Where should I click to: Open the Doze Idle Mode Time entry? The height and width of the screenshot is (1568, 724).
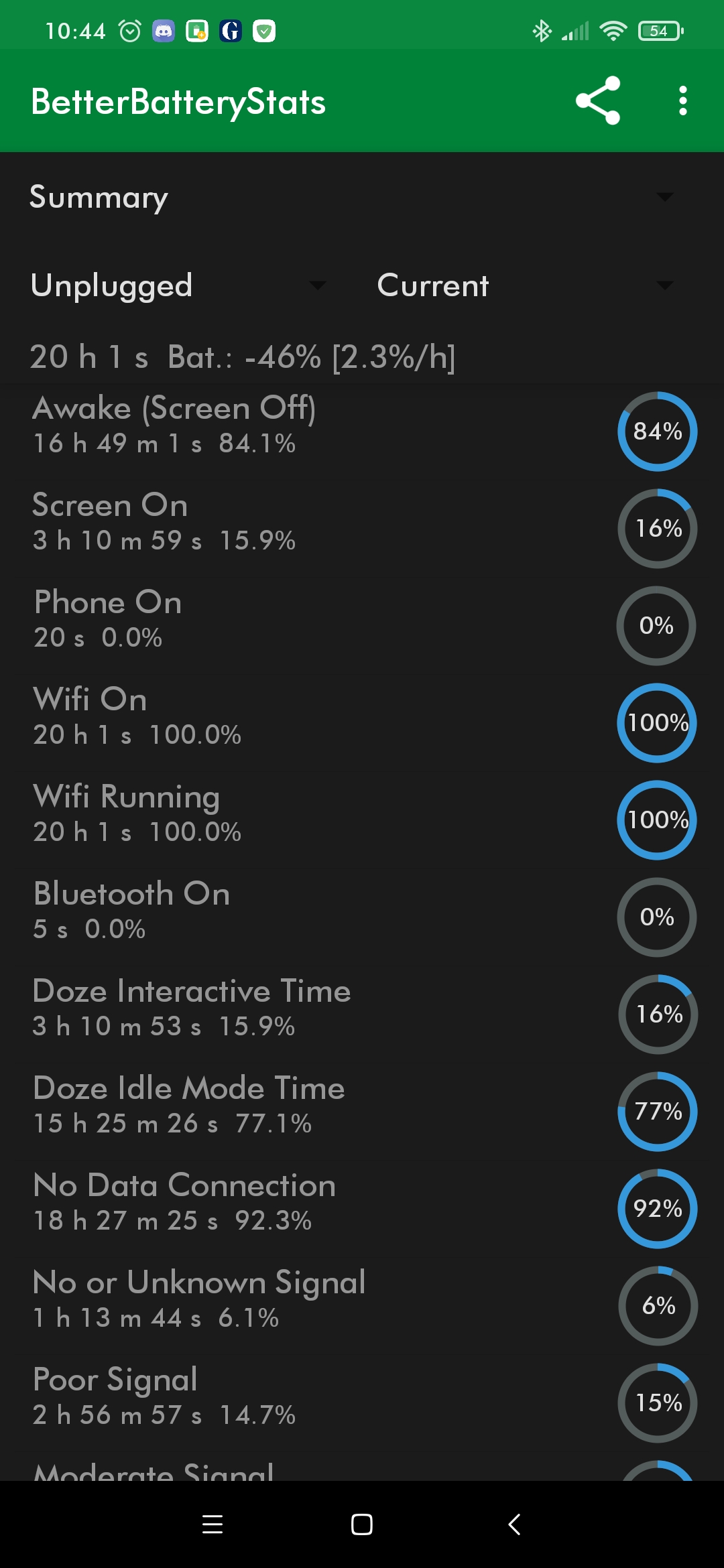pyautogui.click(x=362, y=1112)
